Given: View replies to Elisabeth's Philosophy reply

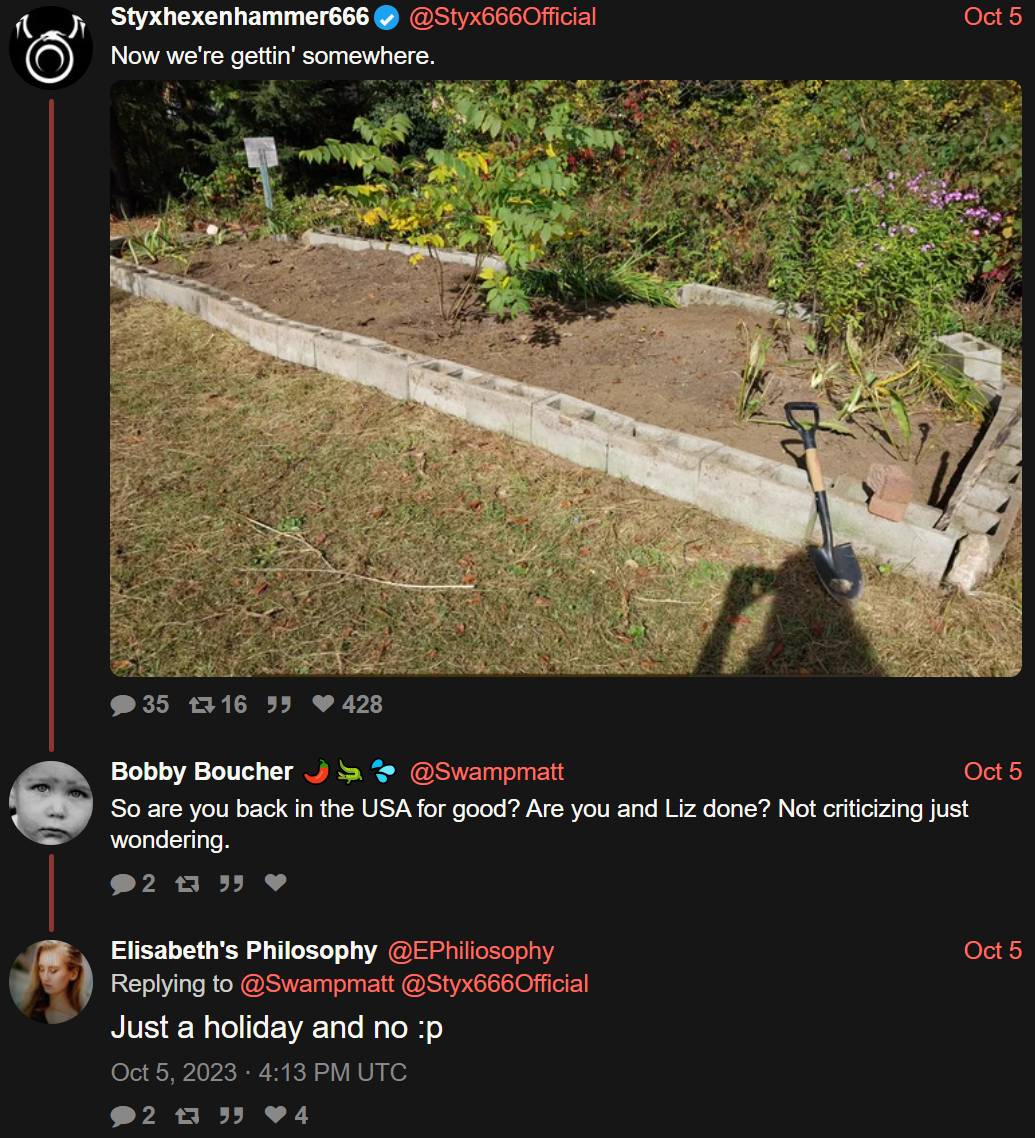Looking at the screenshot, I should [x=133, y=1116].
